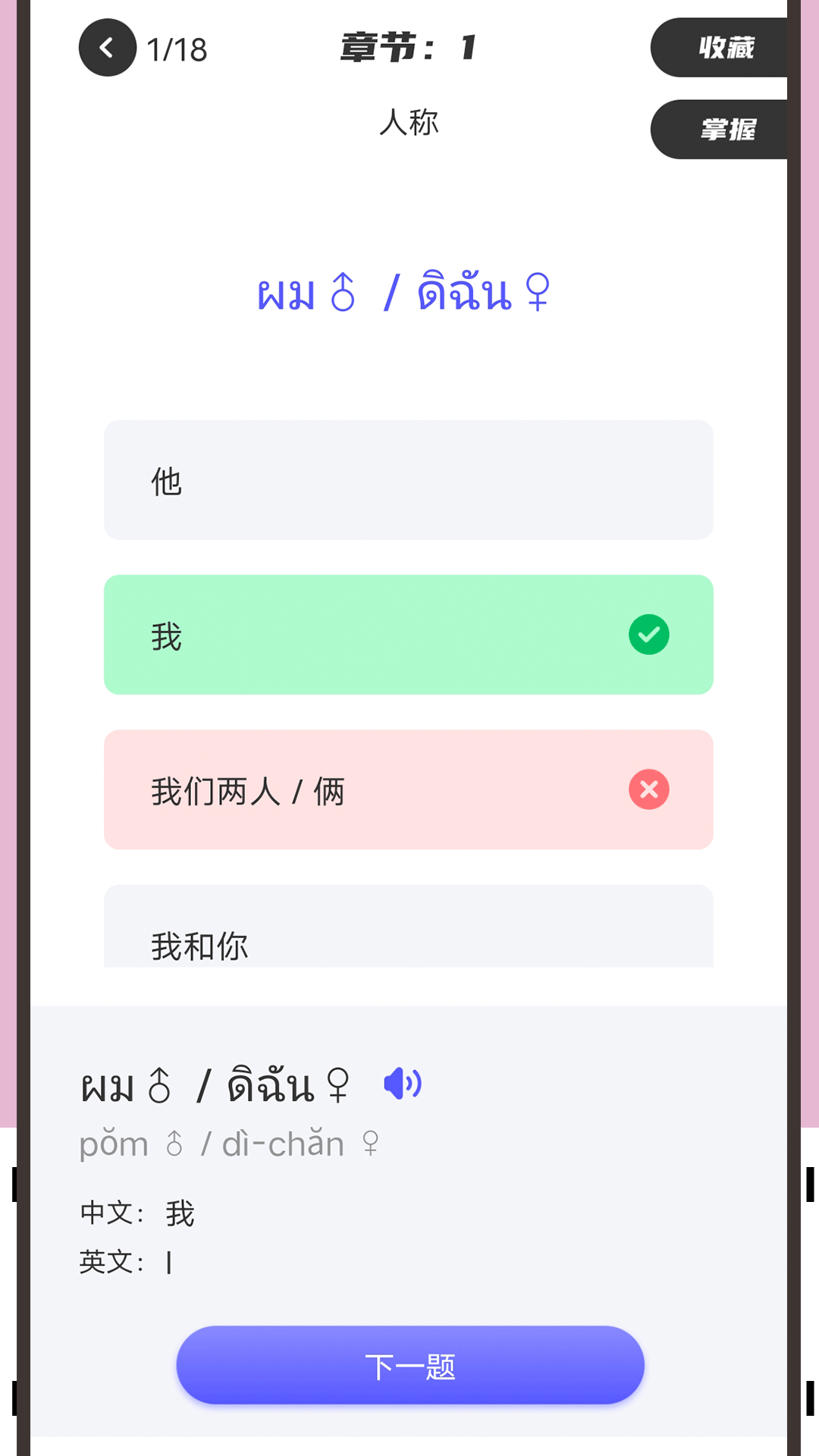Mark word as mastered with 掌握
Image resolution: width=819 pixels, height=1456 pixels.
point(724,130)
